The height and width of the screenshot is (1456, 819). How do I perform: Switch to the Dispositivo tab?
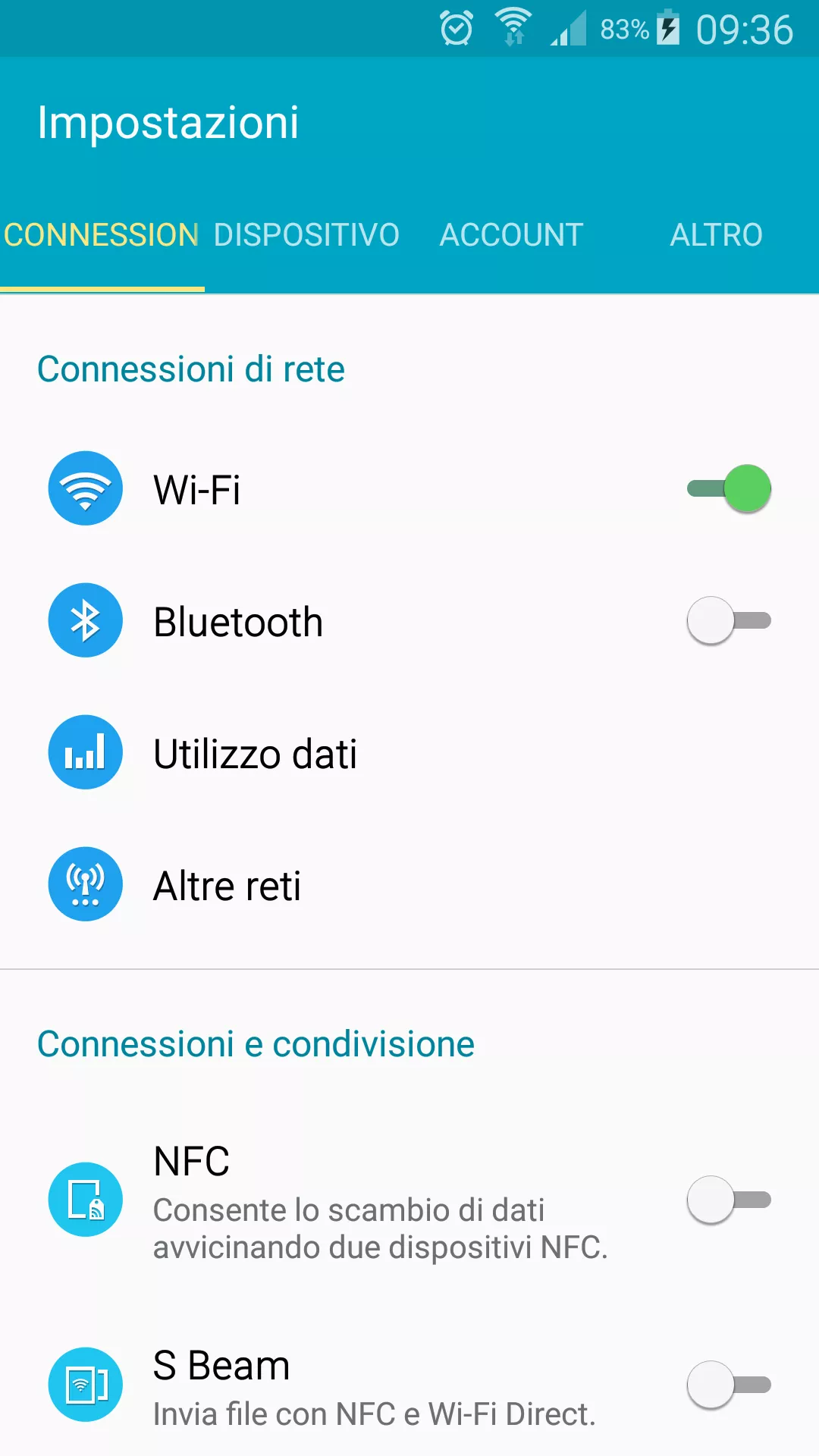[x=306, y=235]
